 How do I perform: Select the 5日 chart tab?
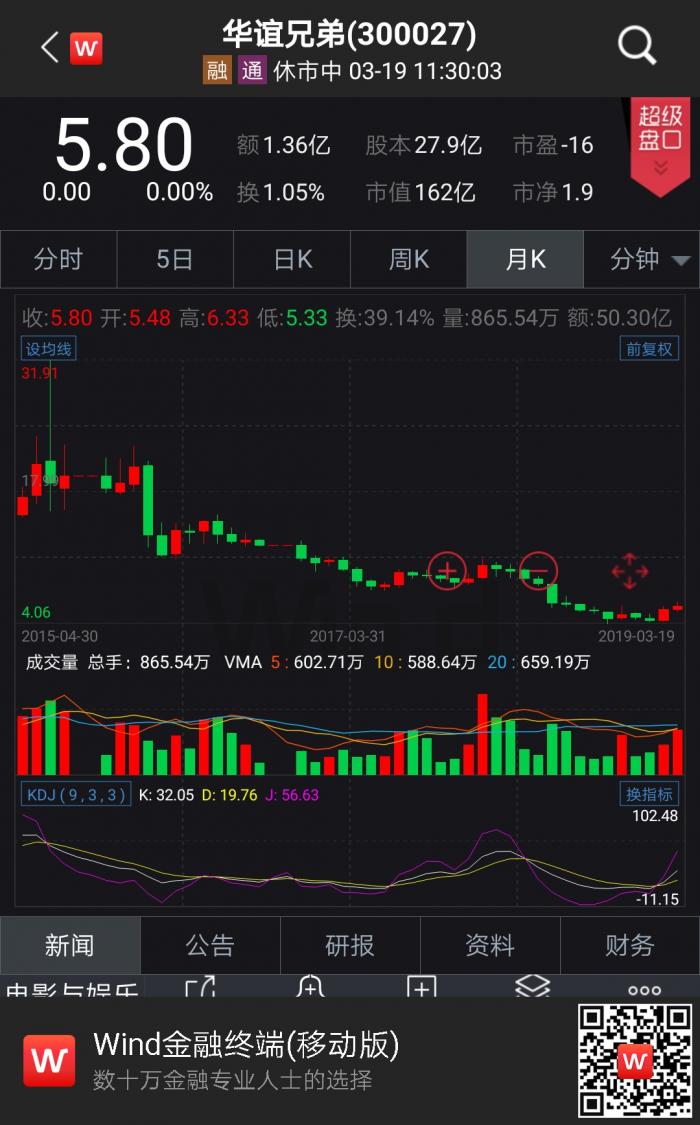175,260
